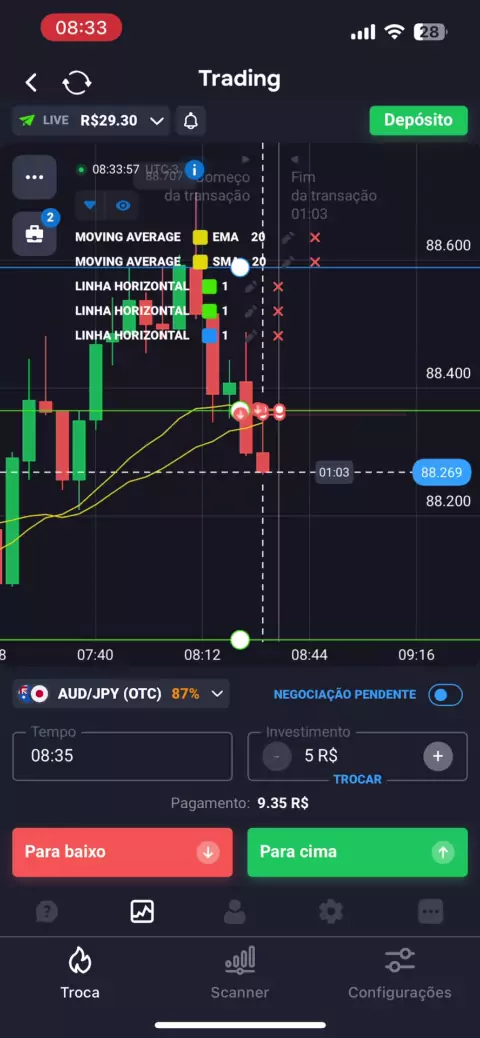Enable the Negociação Pendente switch

pos(446,694)
